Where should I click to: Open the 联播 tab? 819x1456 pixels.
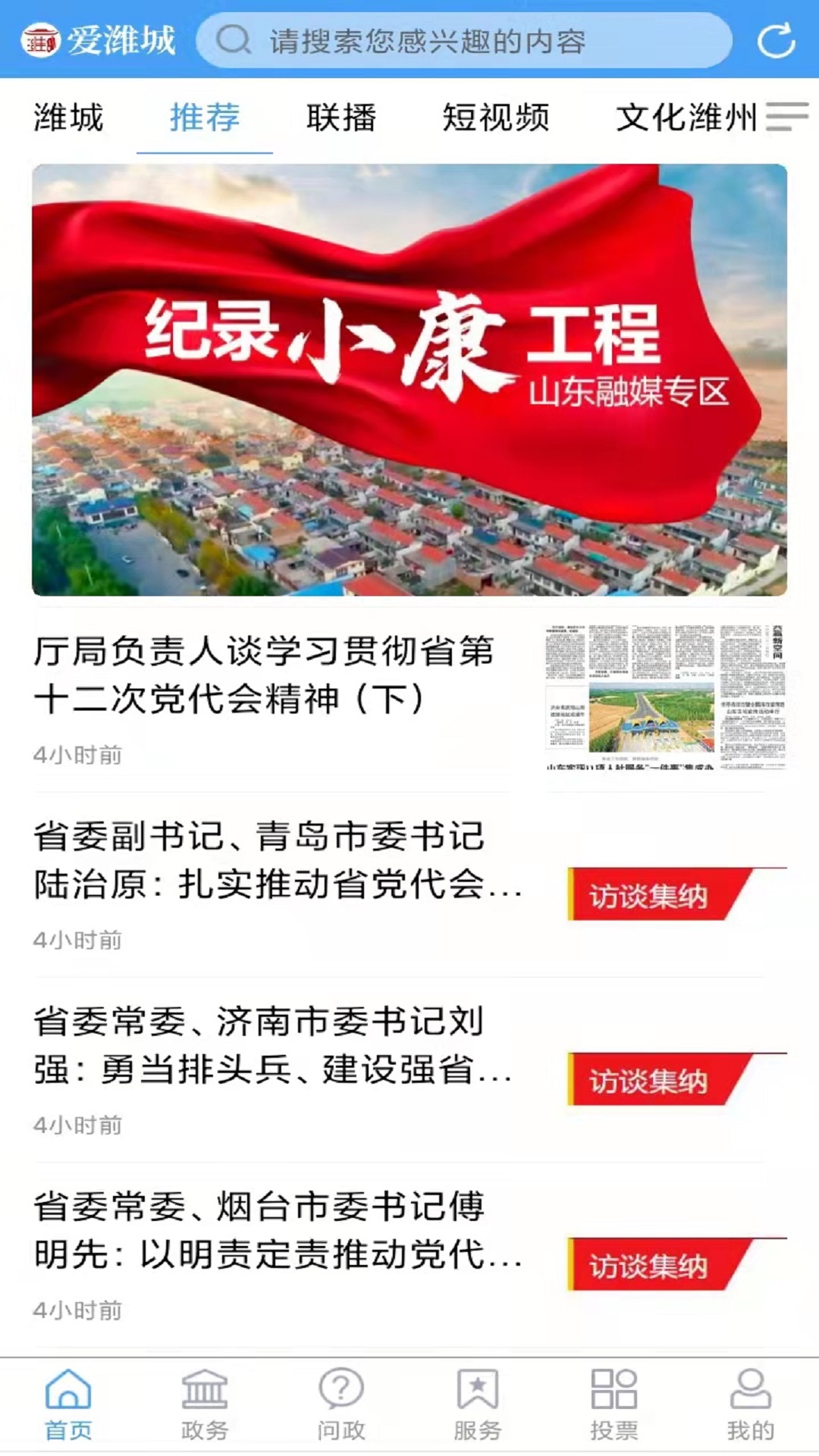(x=341, y=118)
